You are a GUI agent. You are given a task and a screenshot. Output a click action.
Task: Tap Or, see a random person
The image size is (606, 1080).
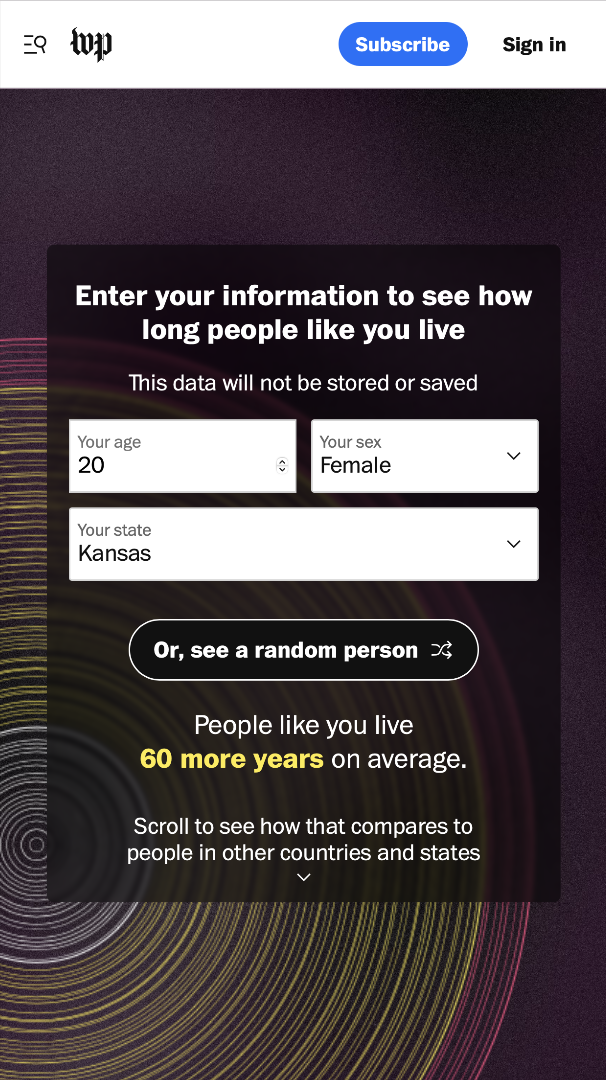[x=304, y=650]
